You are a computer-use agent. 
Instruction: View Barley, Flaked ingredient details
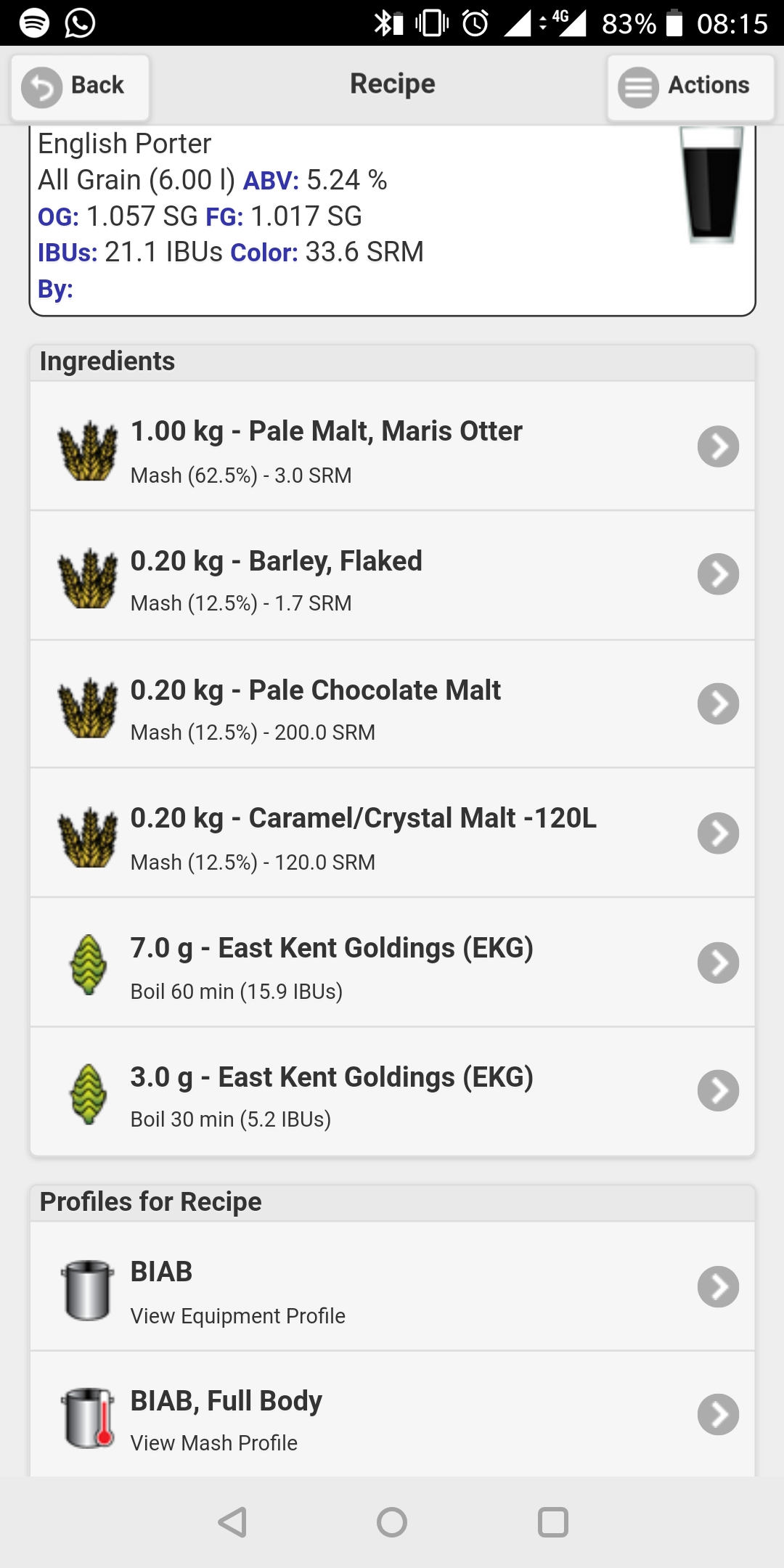[x=392, y=576]
